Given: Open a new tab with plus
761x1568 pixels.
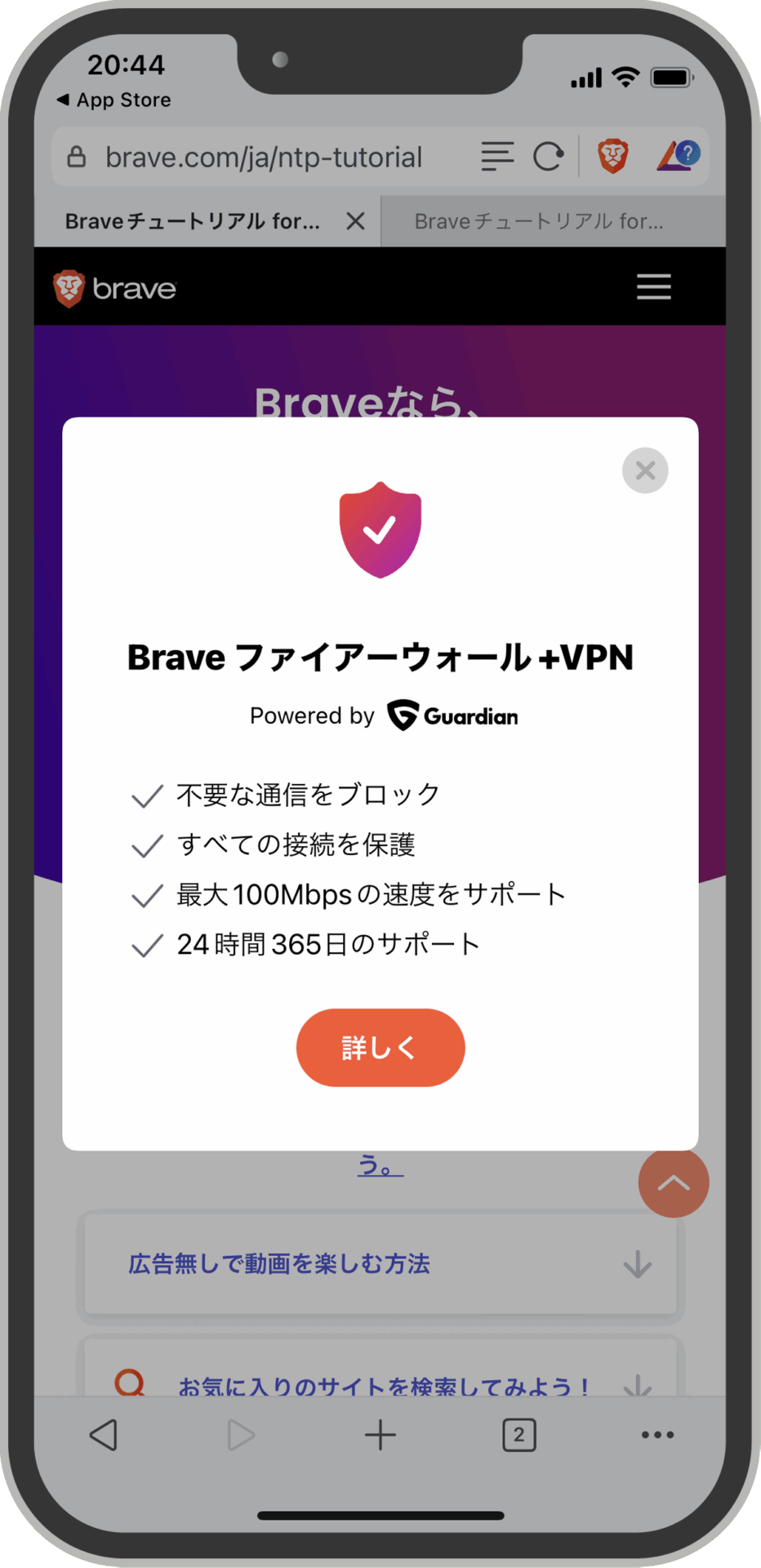Looking at the screenshot, I should pyautogui.click(x=380, y=1435).
